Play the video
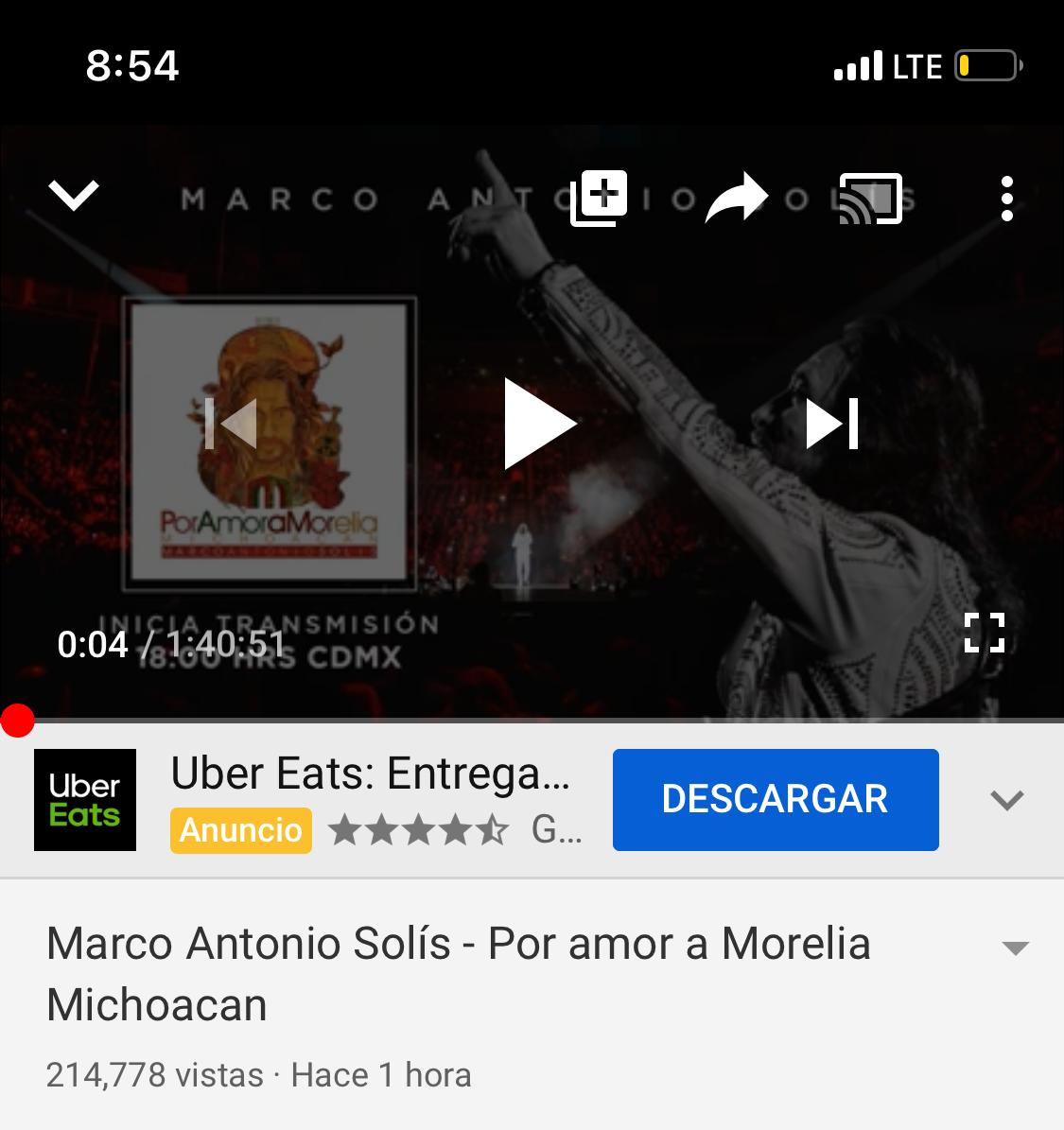 [x=537, y=423]
